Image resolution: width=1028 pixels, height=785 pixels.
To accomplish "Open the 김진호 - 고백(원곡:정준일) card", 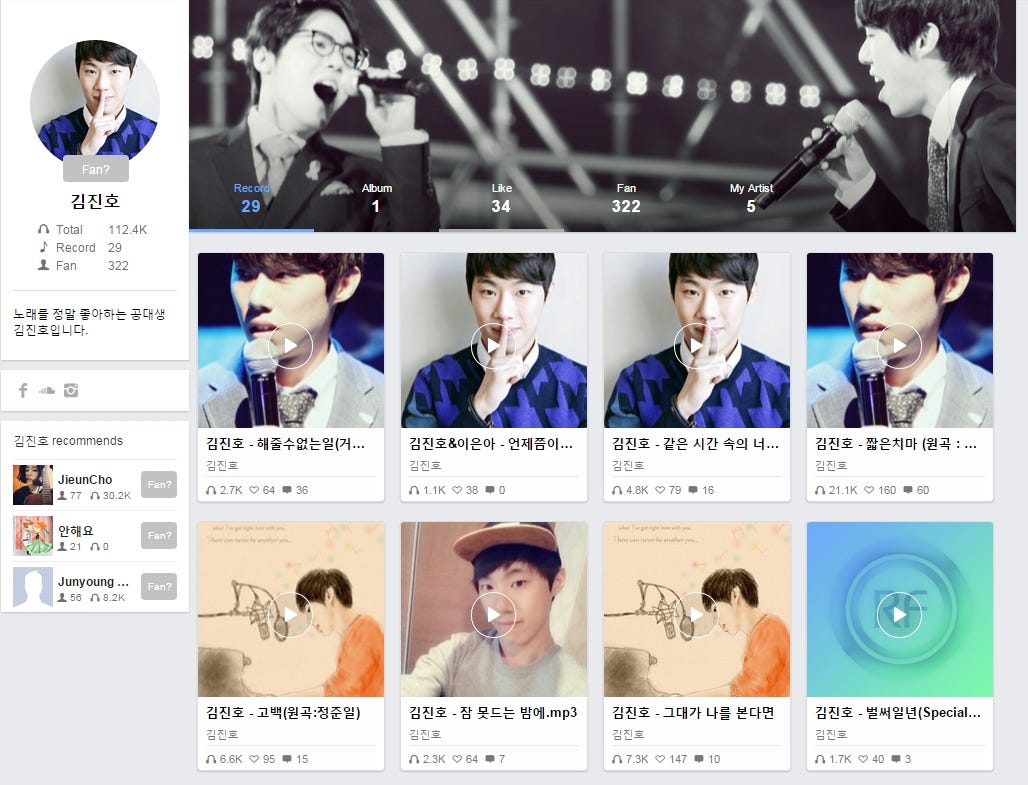I will click(282, 713).
